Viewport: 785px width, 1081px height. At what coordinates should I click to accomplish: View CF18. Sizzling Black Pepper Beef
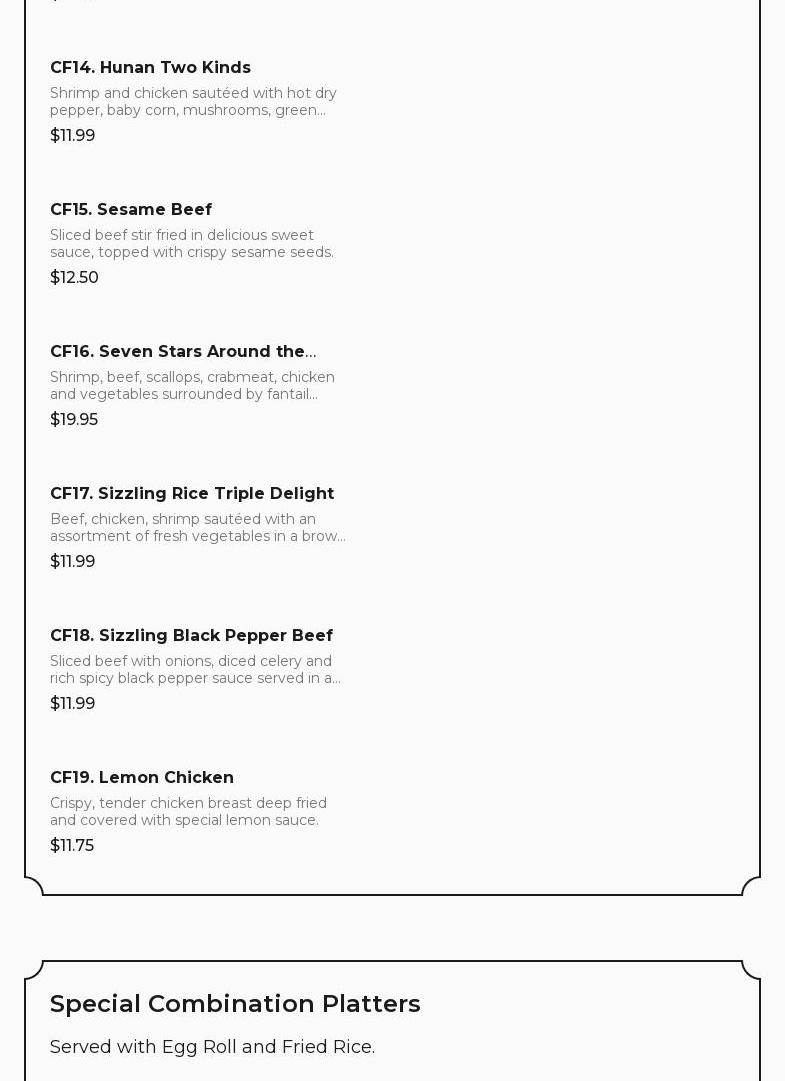[191, 636]
